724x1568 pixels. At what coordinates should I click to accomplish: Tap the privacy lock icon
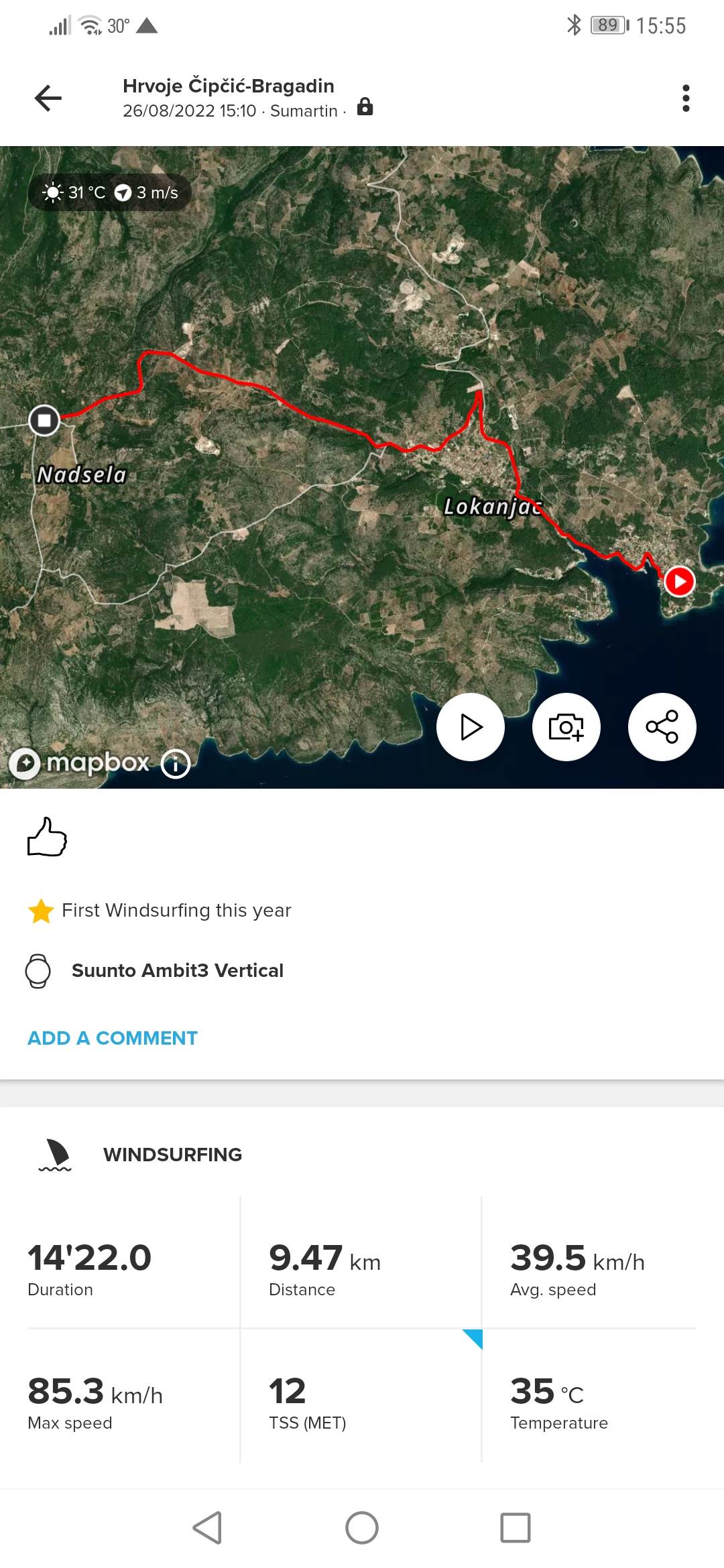[x=365, y=107]
